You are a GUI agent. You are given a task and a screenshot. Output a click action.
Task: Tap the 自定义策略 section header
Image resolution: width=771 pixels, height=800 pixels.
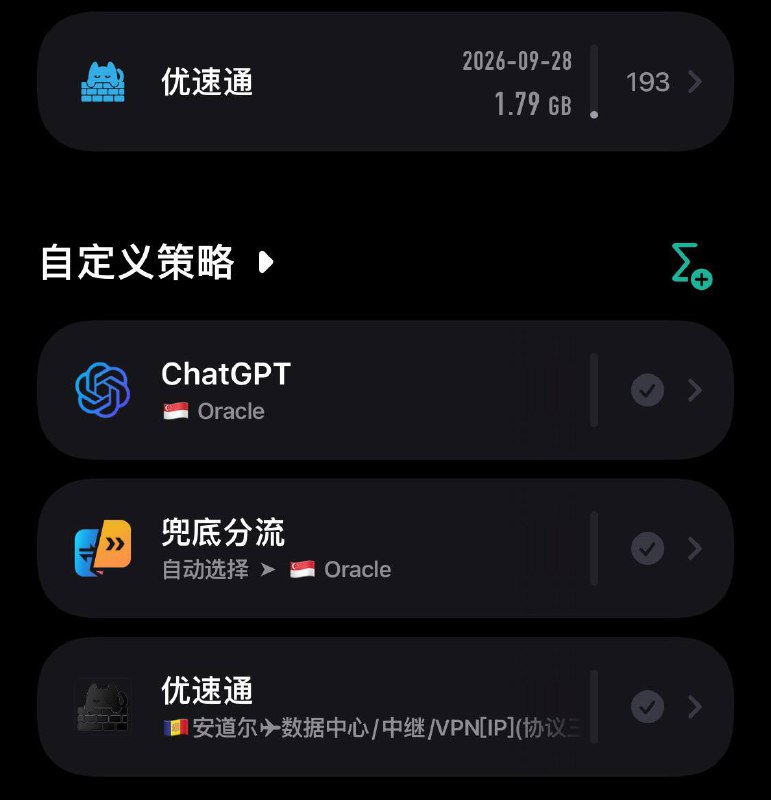click(135, 263)
